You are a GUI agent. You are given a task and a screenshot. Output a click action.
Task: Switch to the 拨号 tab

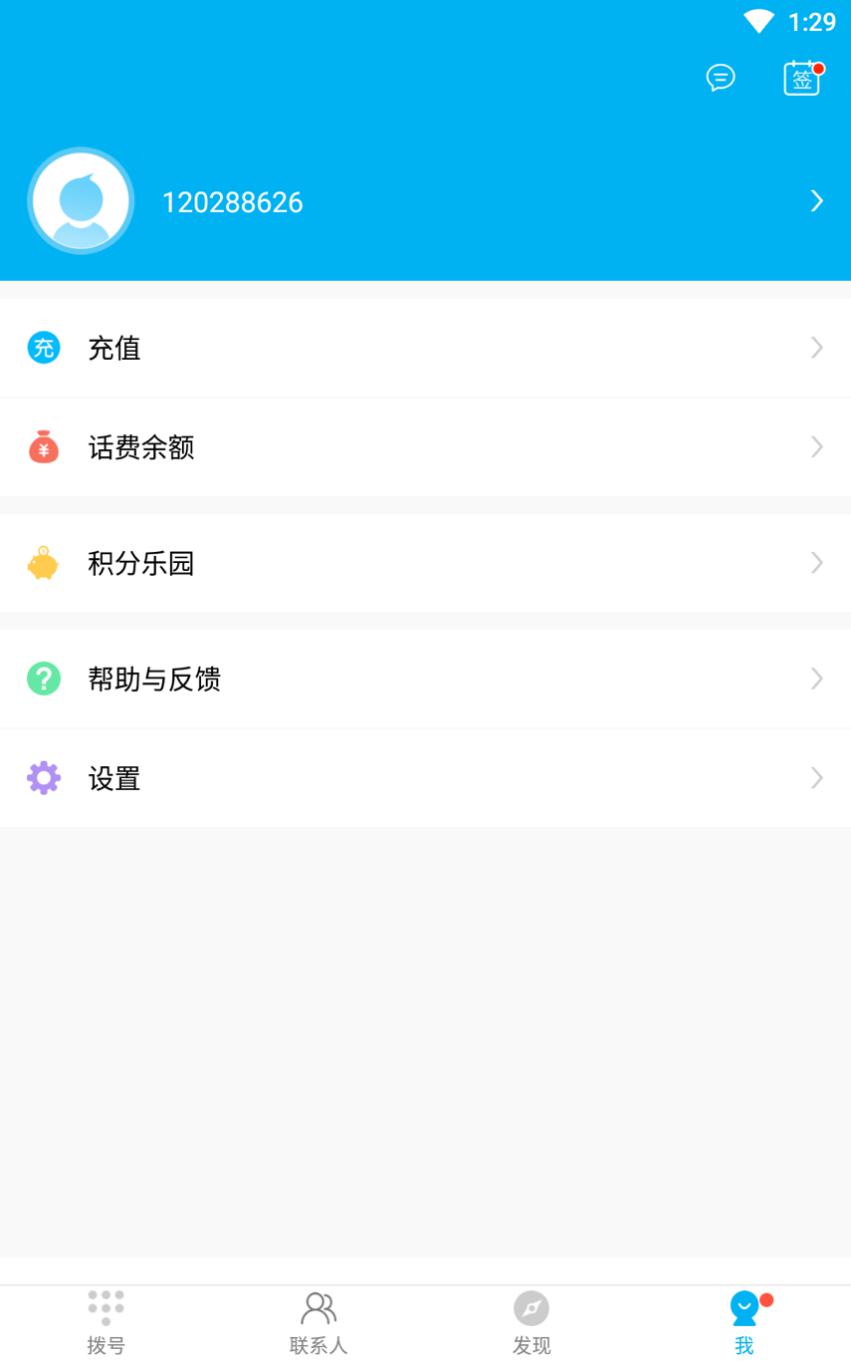pos(106,1320)
